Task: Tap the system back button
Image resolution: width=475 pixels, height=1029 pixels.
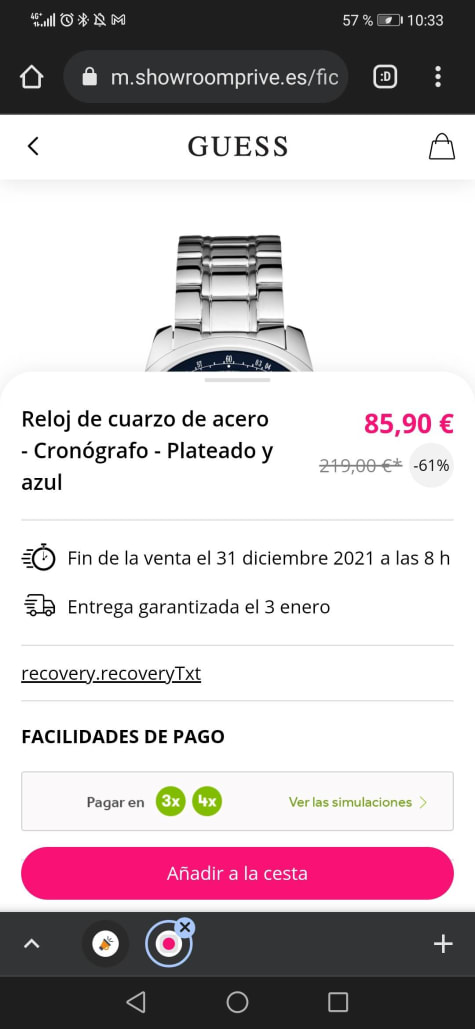Action: tap(136, 1002)
